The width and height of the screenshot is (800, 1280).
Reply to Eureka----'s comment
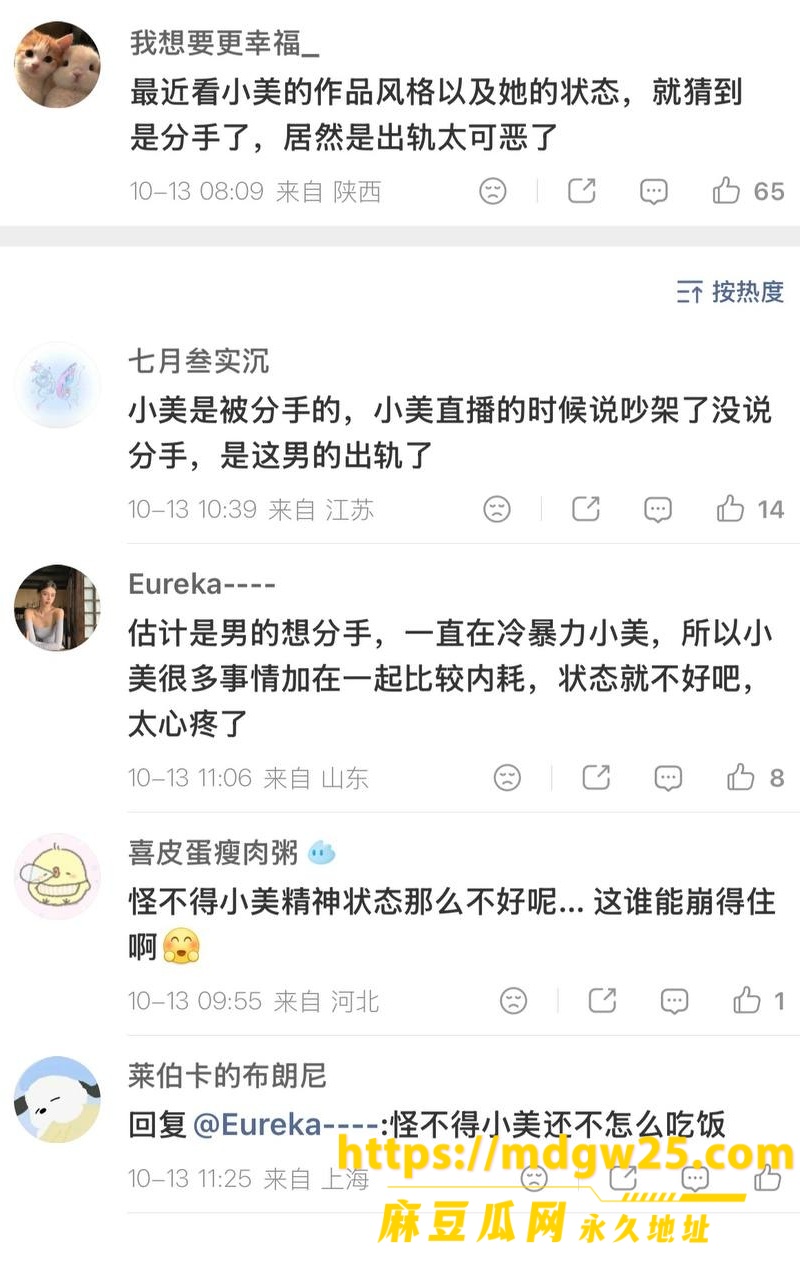668,778
